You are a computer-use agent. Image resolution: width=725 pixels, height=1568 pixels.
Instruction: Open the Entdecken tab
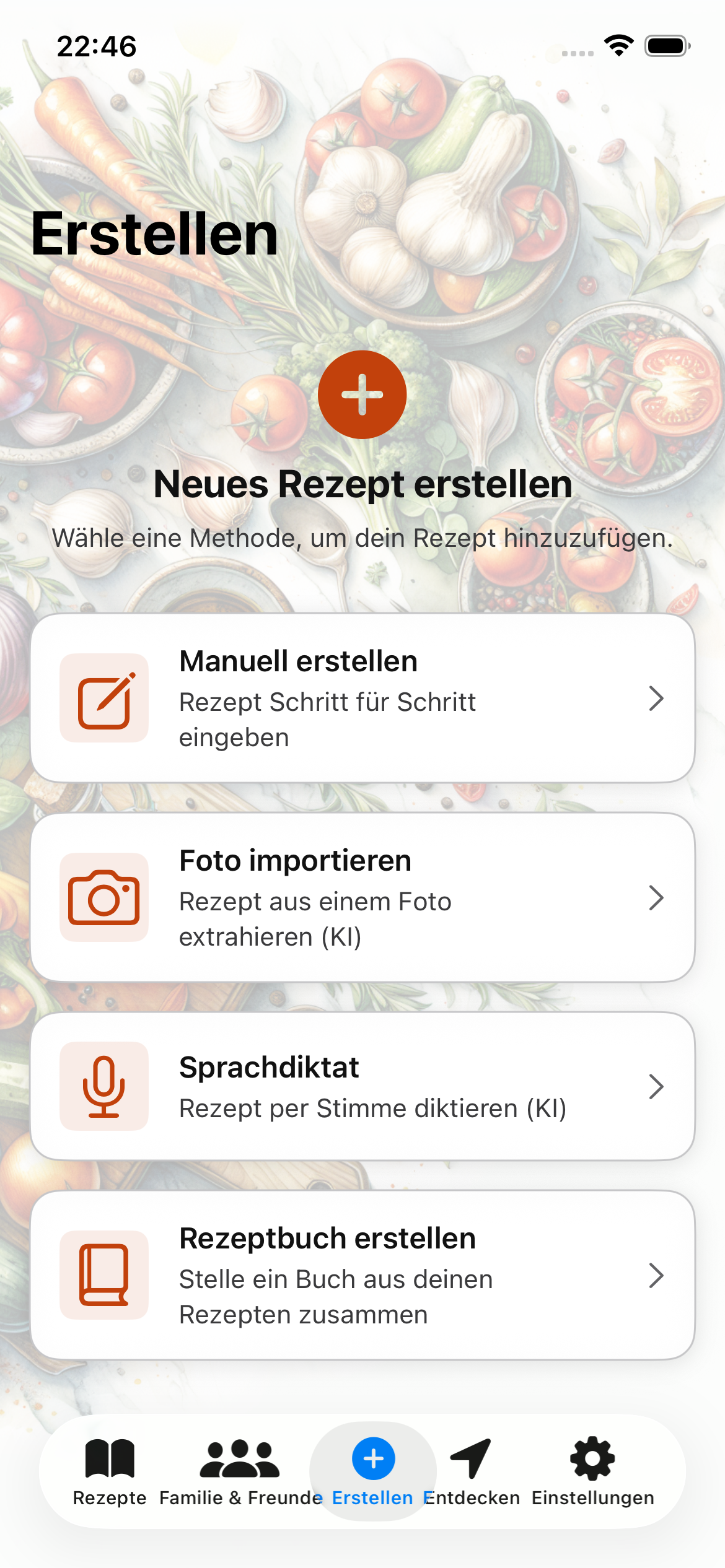click(472, 1471)
